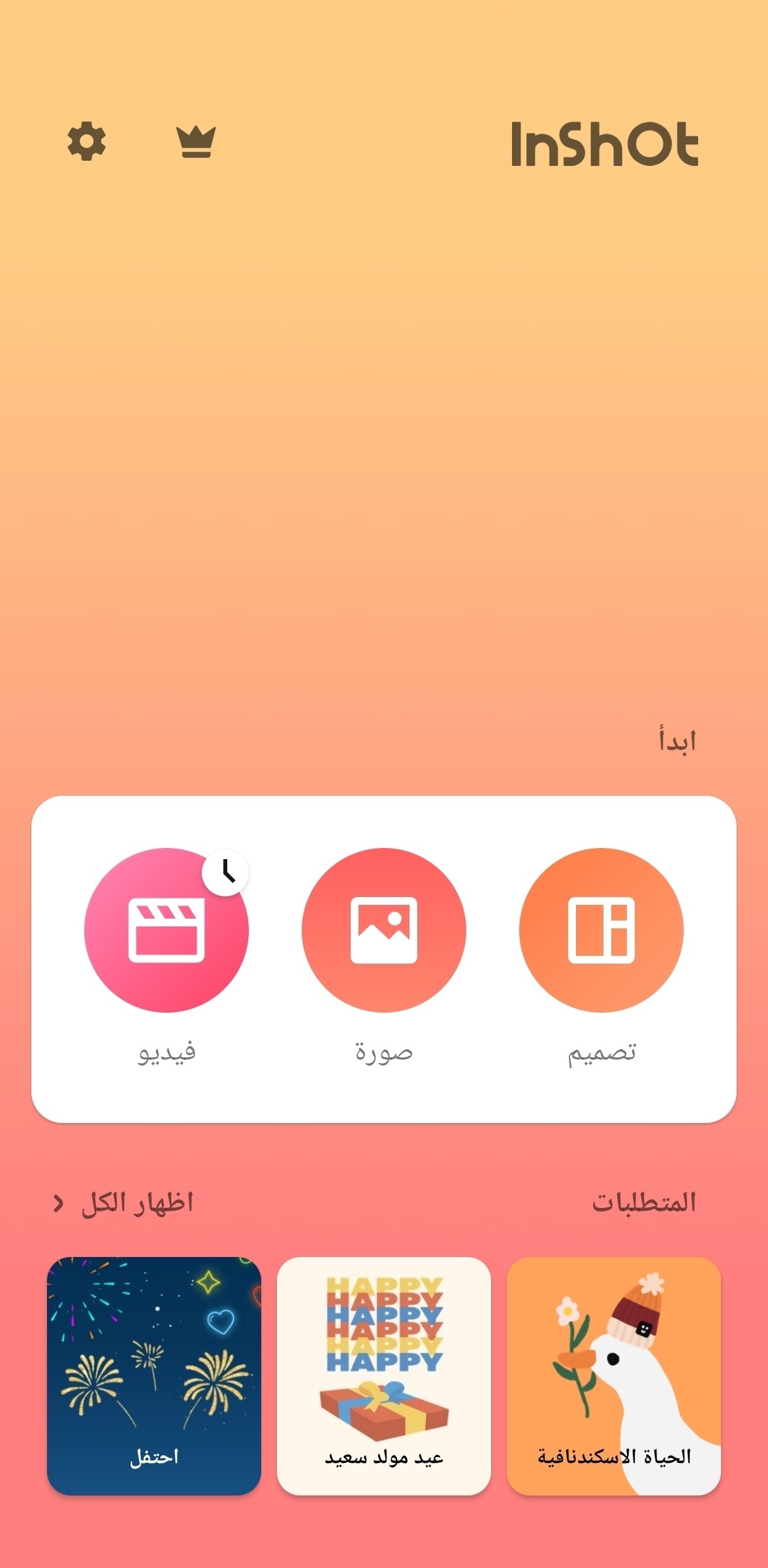Start a new فيديو project
Viewport: 768px width, 1568px height.
pyautogui.click(x=166, y=930)
